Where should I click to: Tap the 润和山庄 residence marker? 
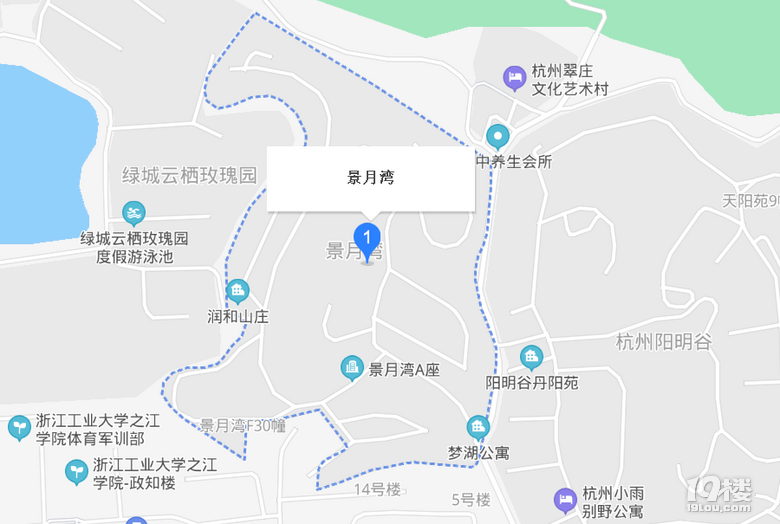coord(238,292)
